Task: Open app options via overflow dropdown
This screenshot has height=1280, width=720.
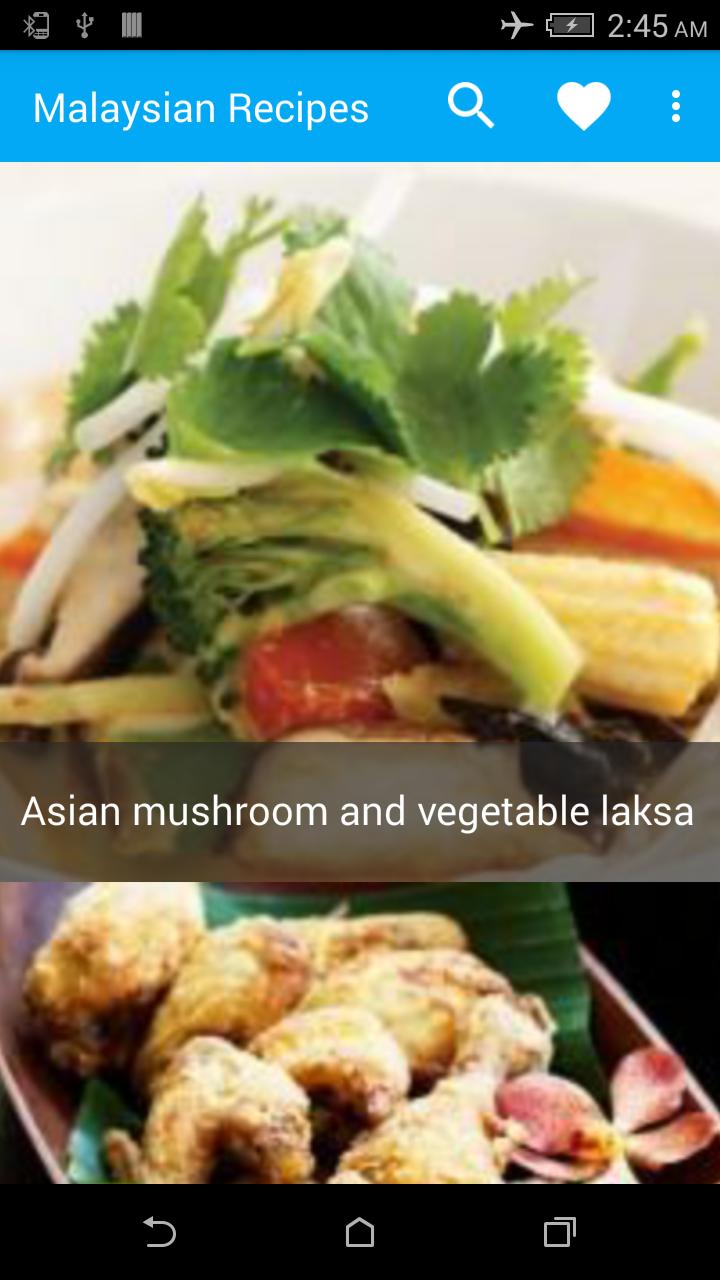Action: coord(675,104)
